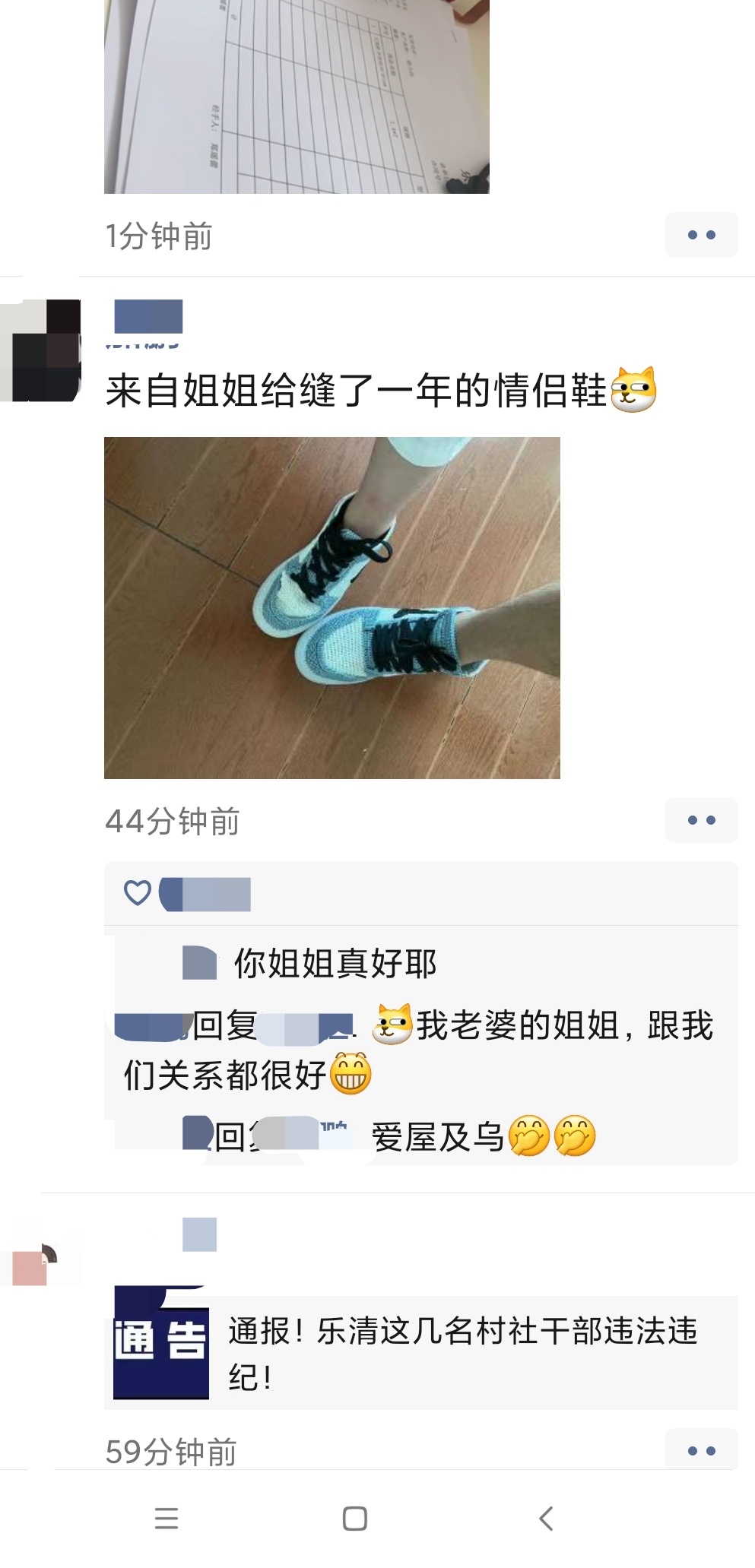Reply to the comment 爱屋及乌
755x1568 pixels.
pos(436,1138)
